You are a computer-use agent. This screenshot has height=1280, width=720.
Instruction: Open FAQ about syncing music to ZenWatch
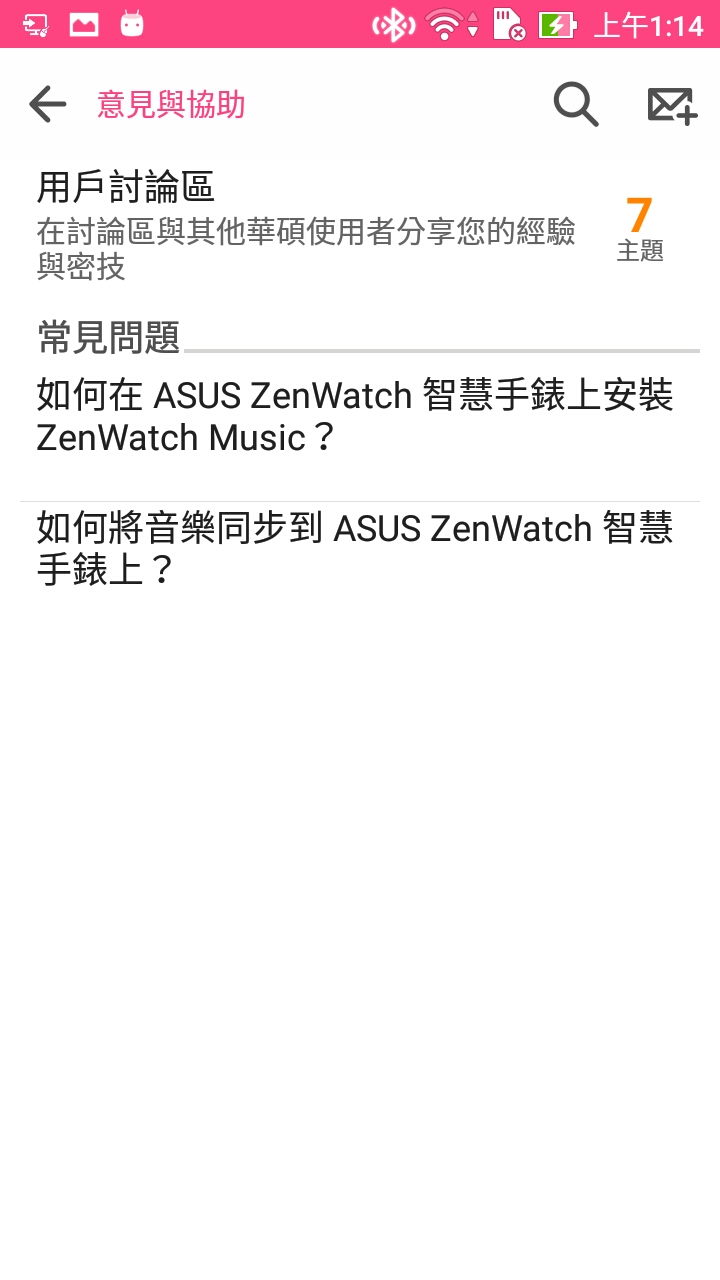pyautogui.click(x=355, y=549)
